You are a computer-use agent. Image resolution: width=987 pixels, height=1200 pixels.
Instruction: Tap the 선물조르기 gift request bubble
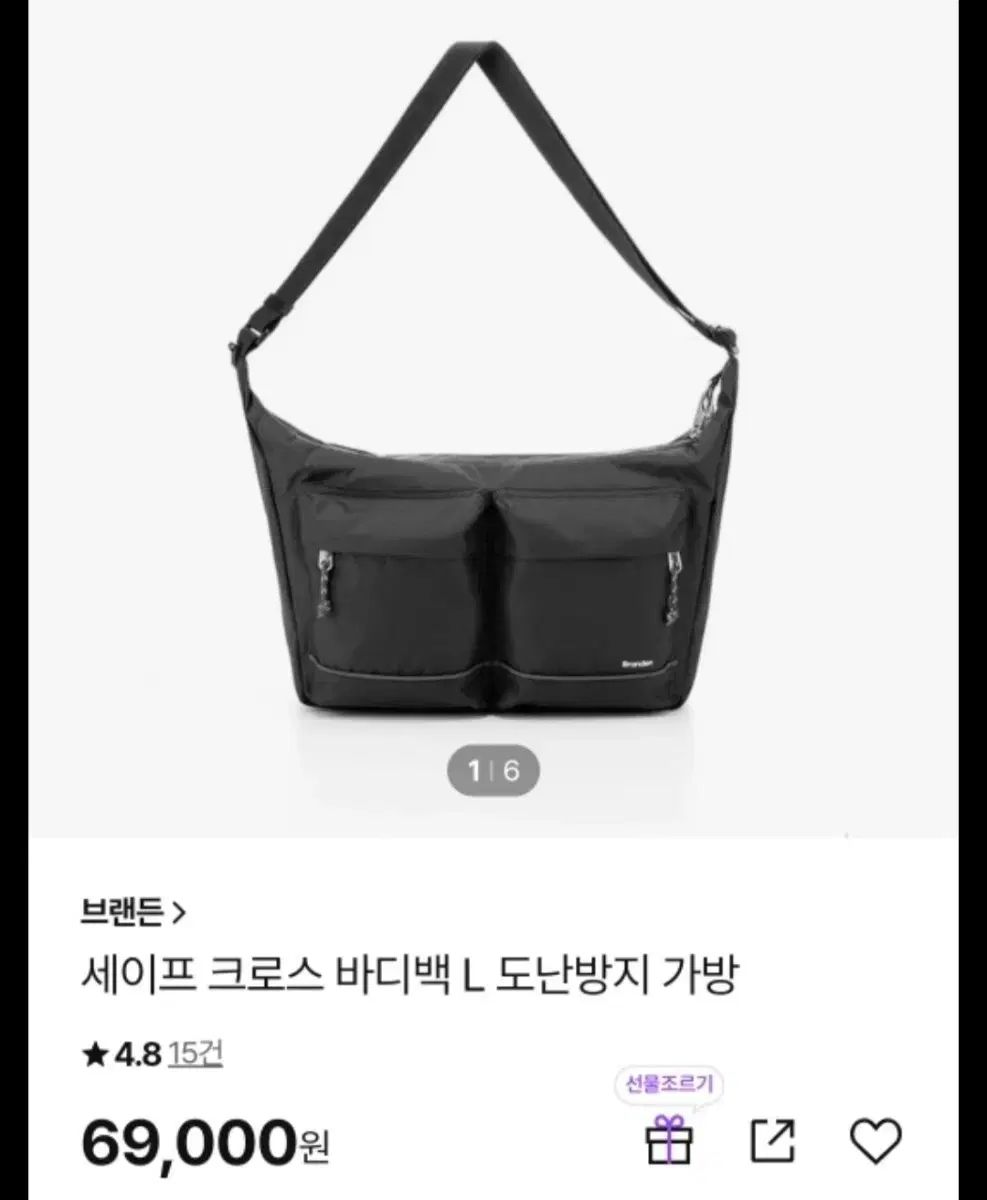(669, 1085)
